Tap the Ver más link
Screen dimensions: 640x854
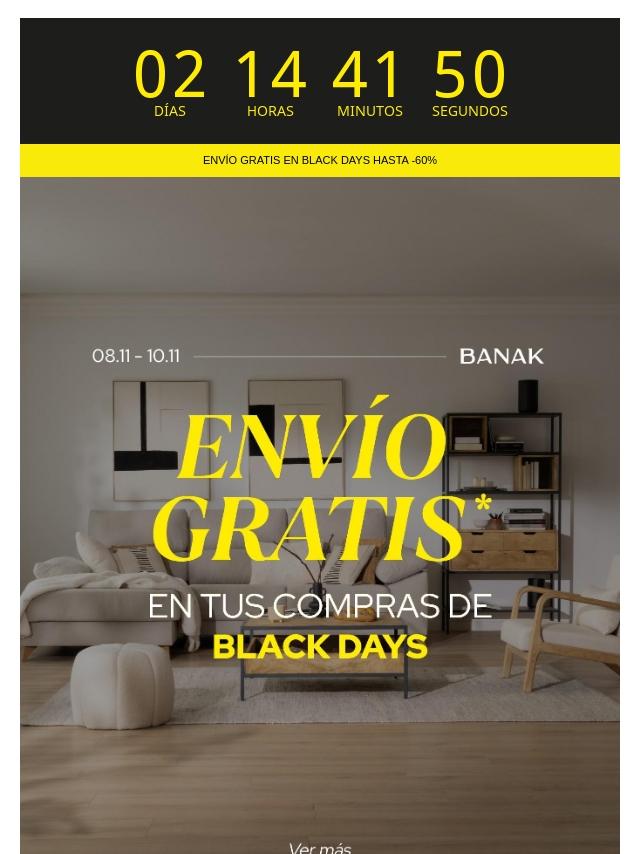(x=320, y=847)
